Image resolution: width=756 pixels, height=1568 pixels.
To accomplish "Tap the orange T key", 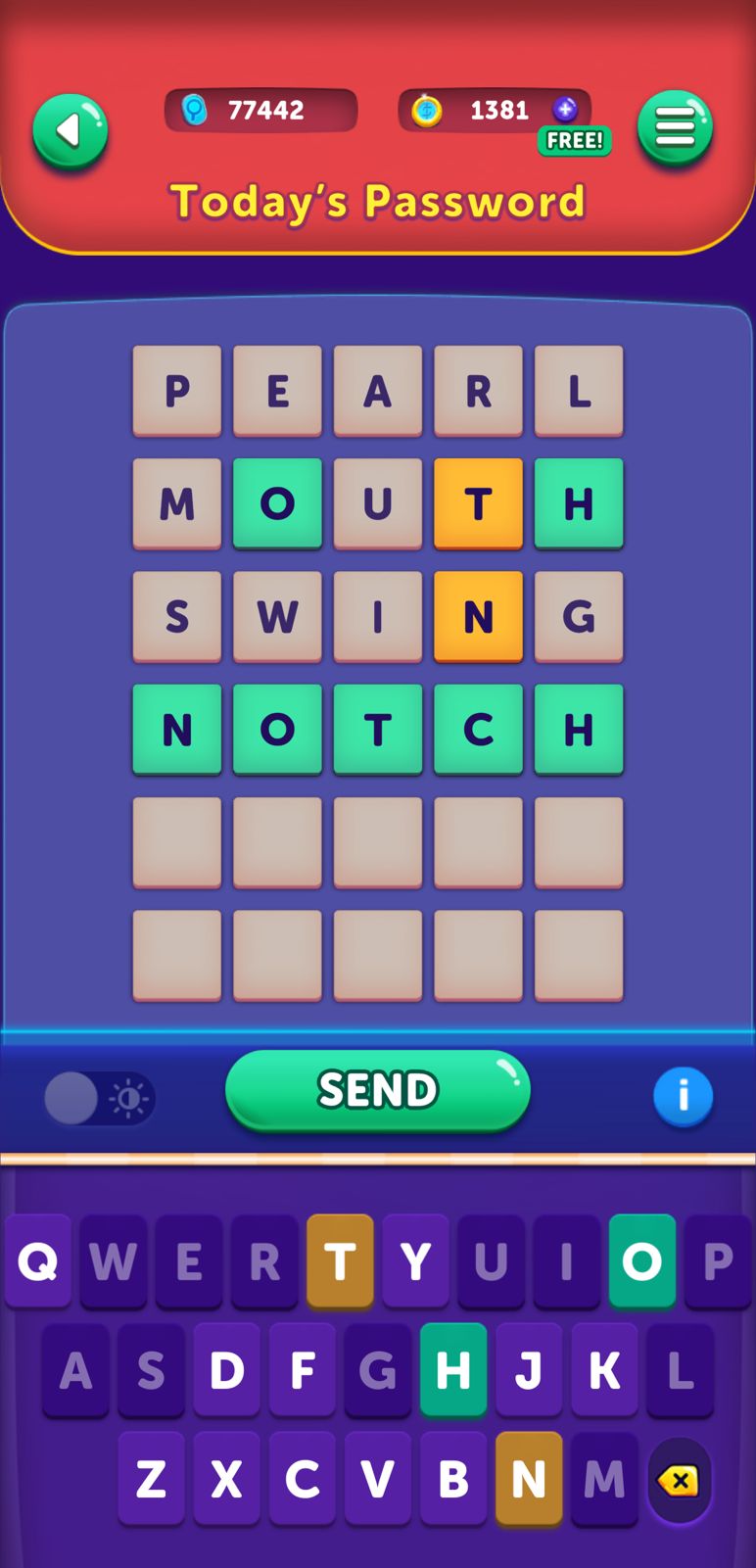I will 340,1260.
